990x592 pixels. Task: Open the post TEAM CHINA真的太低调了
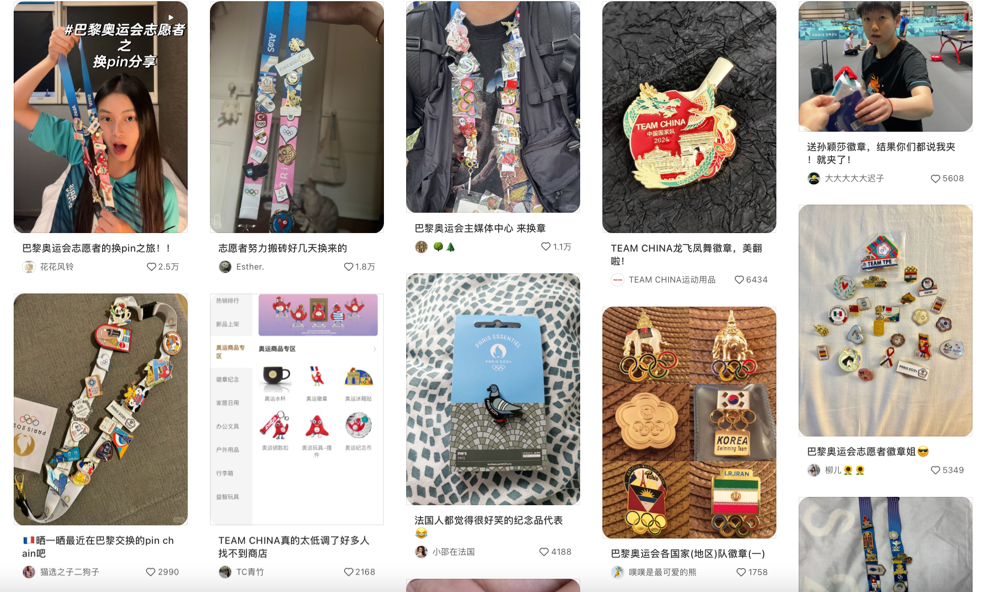tap(296, 409)
